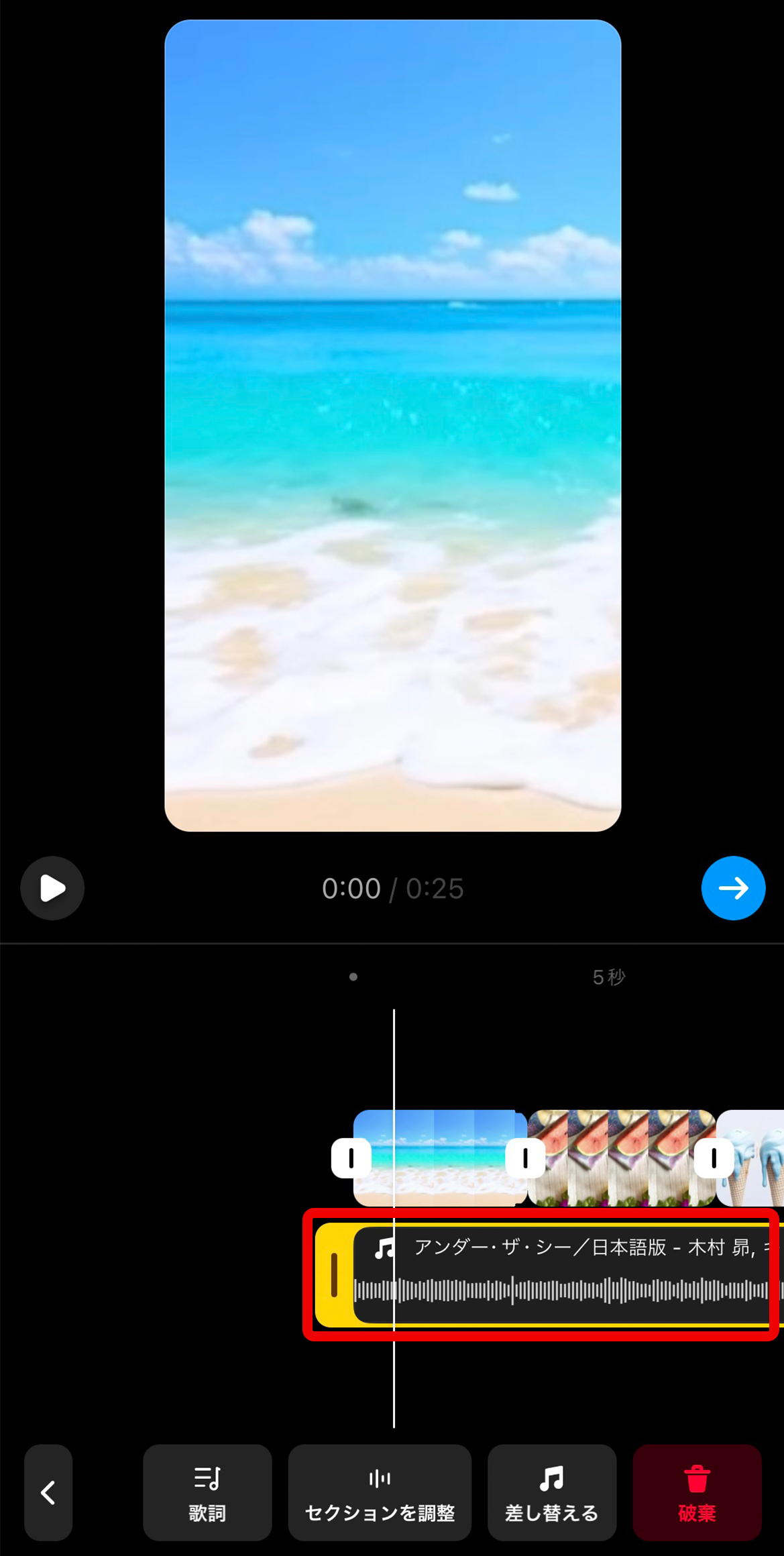784x1556 pixels.
Task: Tap transition marker between beach and watermelon clips
Action: (525, 1158)
